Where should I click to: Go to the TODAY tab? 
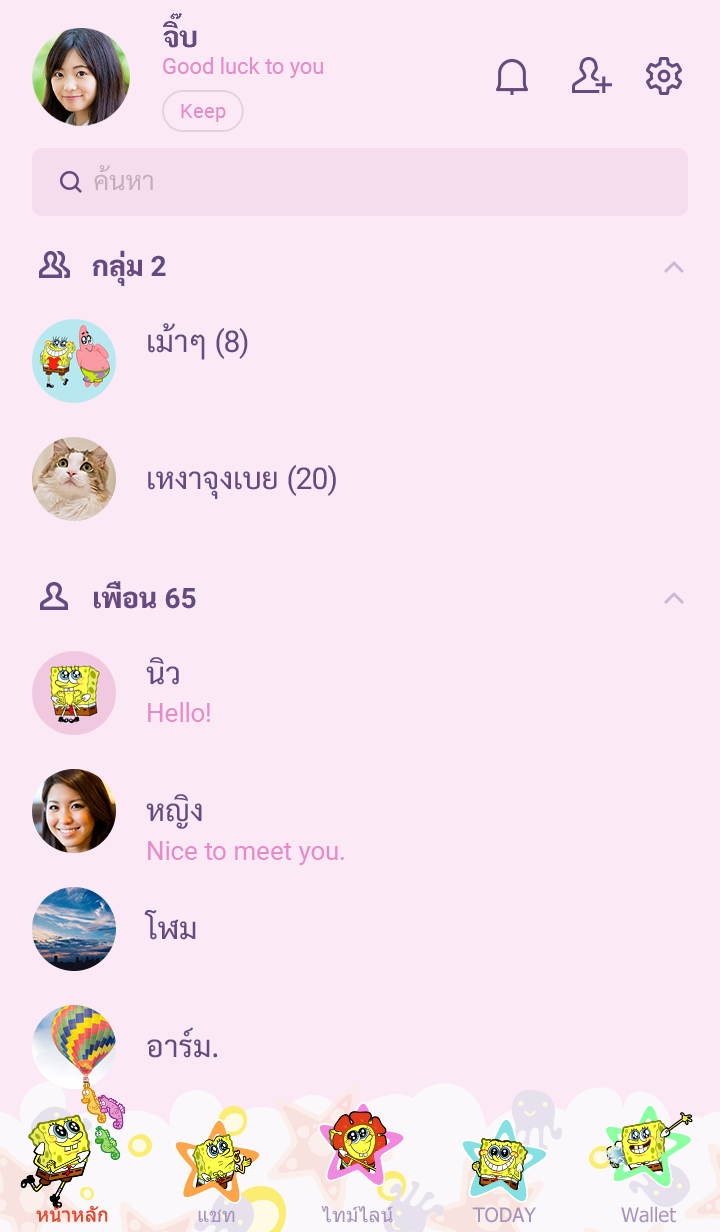click(x=504, y=1170)
